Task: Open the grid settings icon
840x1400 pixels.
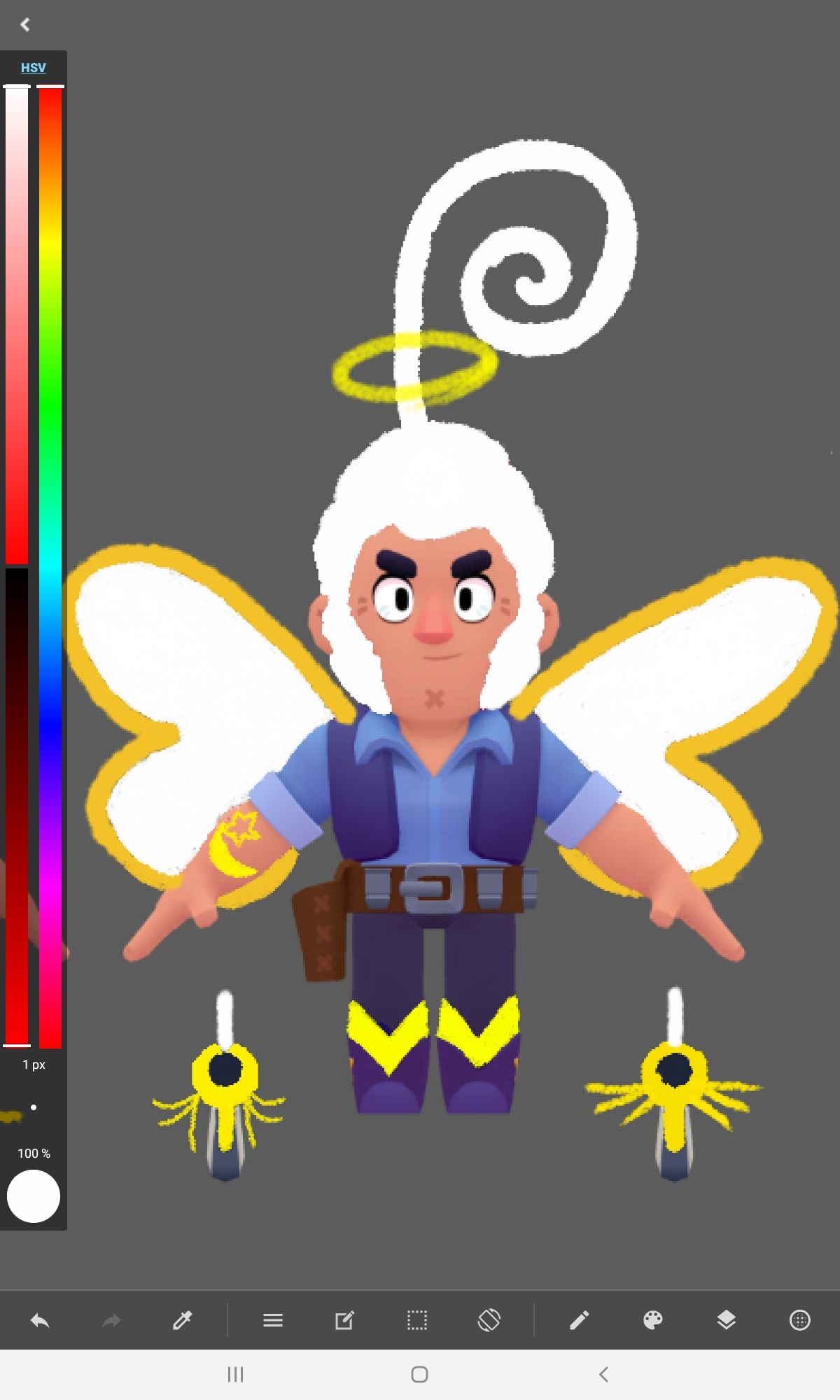Action: [x=799, y=1321]
